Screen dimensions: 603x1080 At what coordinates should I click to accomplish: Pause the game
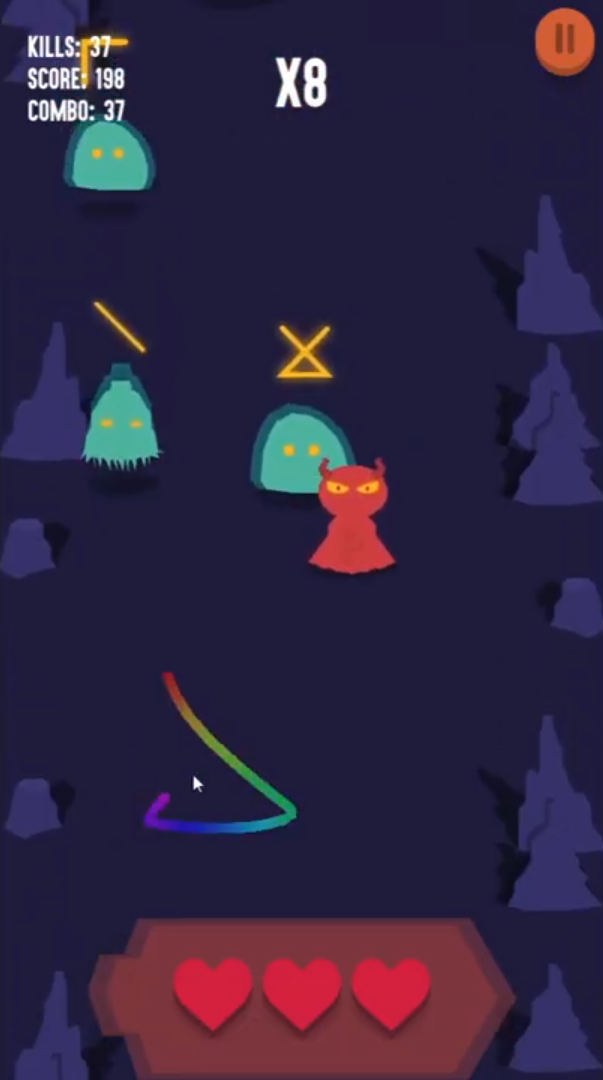coord(564,40)
